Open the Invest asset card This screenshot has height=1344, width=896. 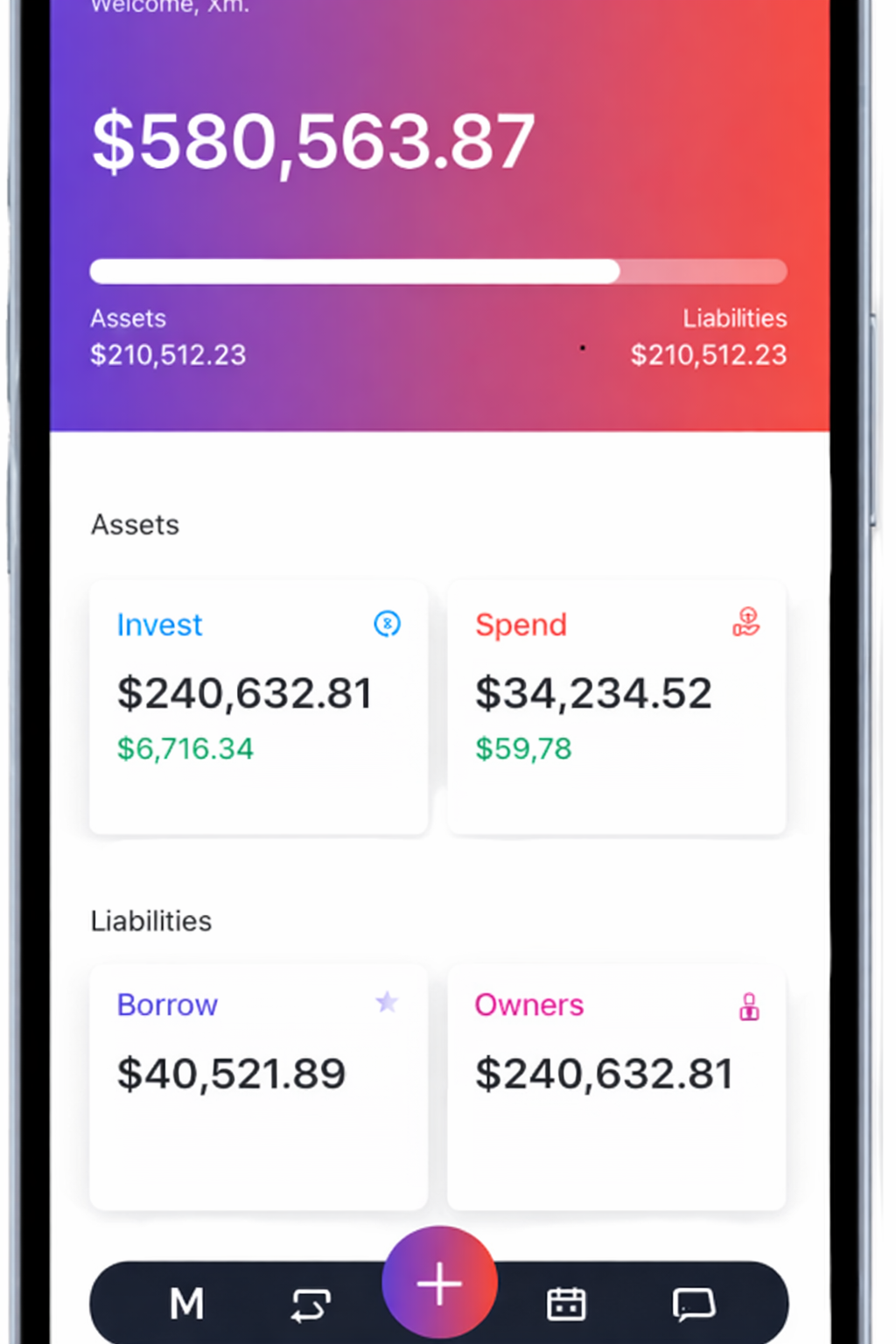258,707
